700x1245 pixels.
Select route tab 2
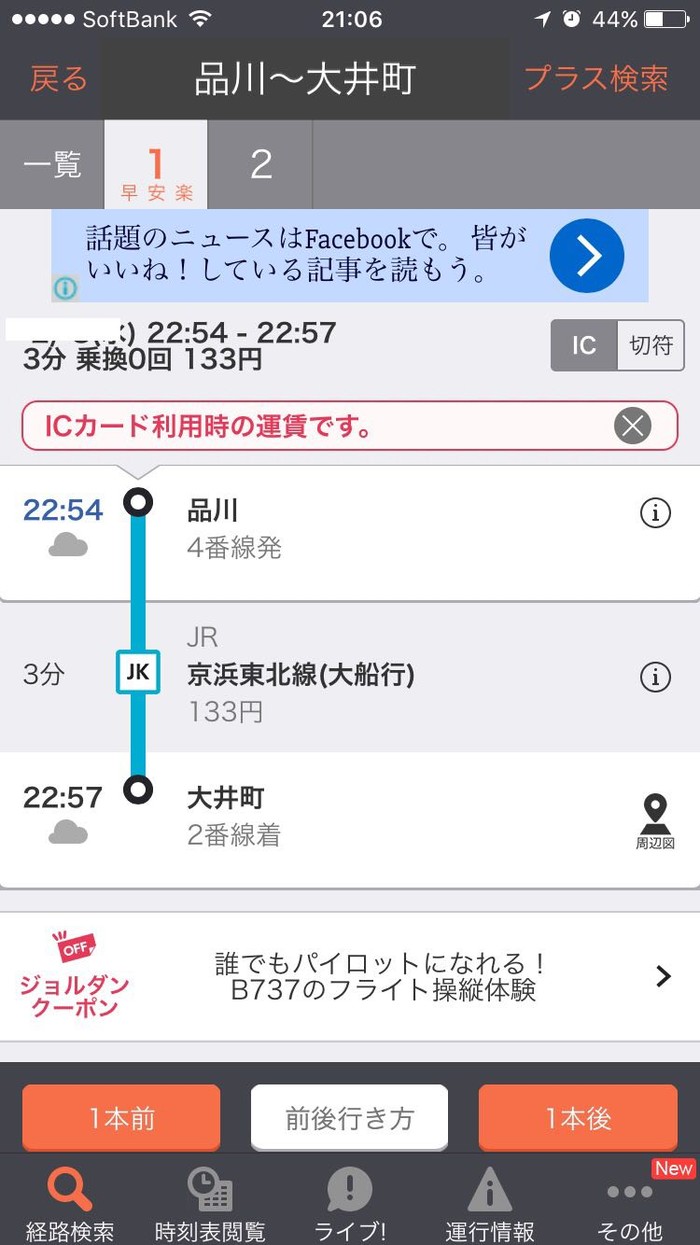261,165
